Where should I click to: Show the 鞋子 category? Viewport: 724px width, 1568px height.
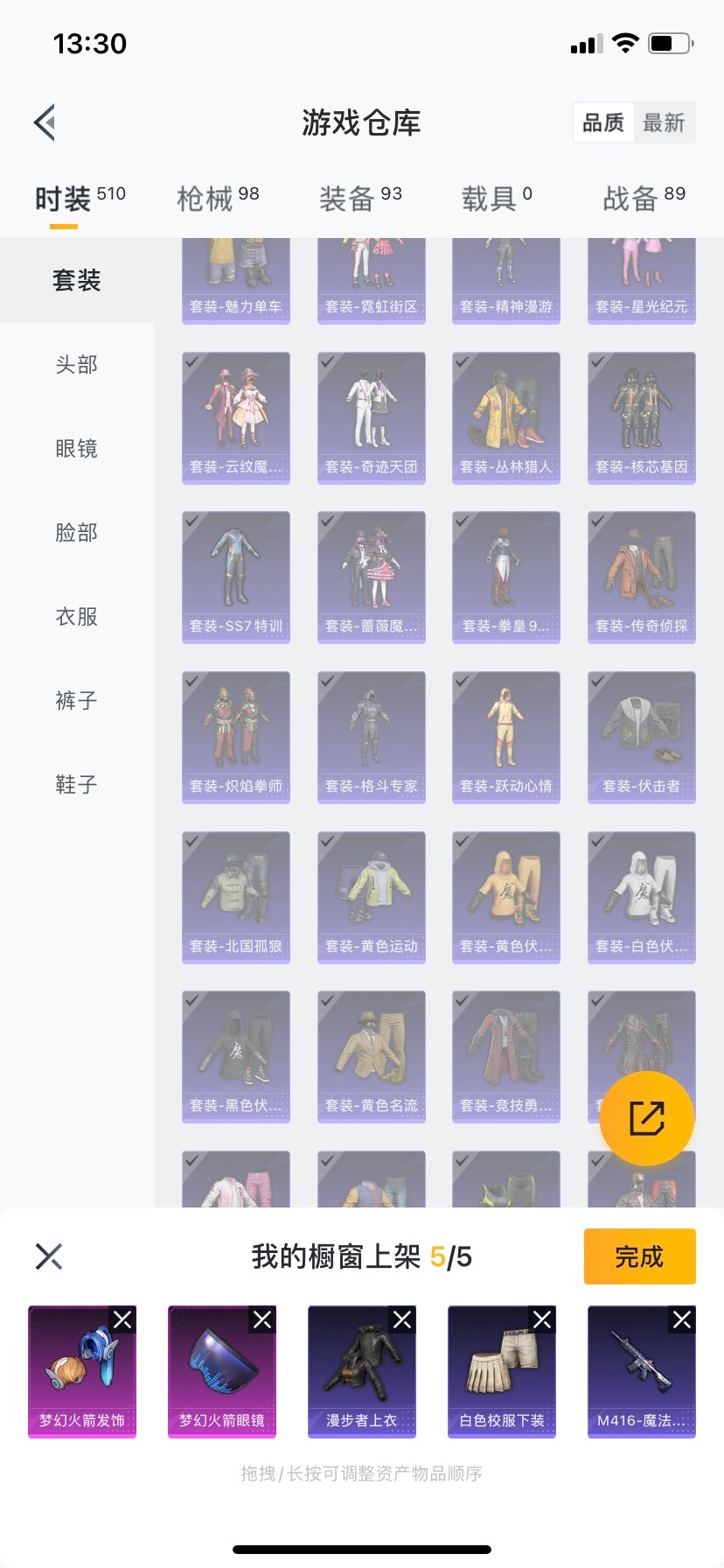(x=77, y=784)
